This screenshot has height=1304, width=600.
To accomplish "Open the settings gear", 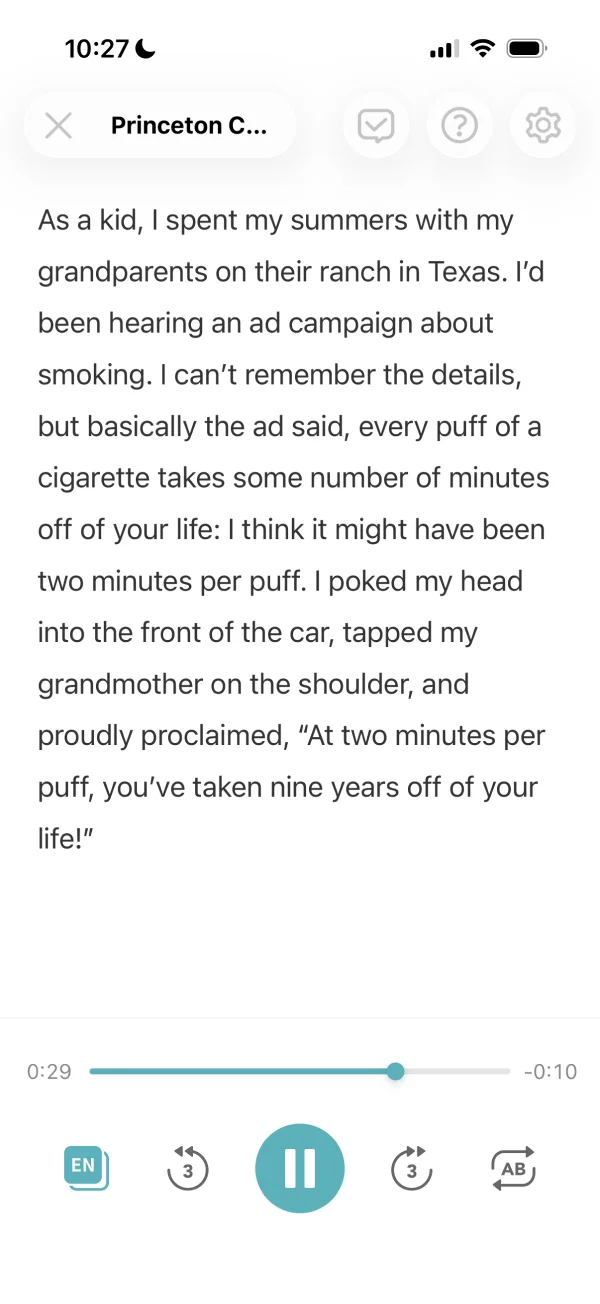I will pyautogui.click(x=543, y=126).
